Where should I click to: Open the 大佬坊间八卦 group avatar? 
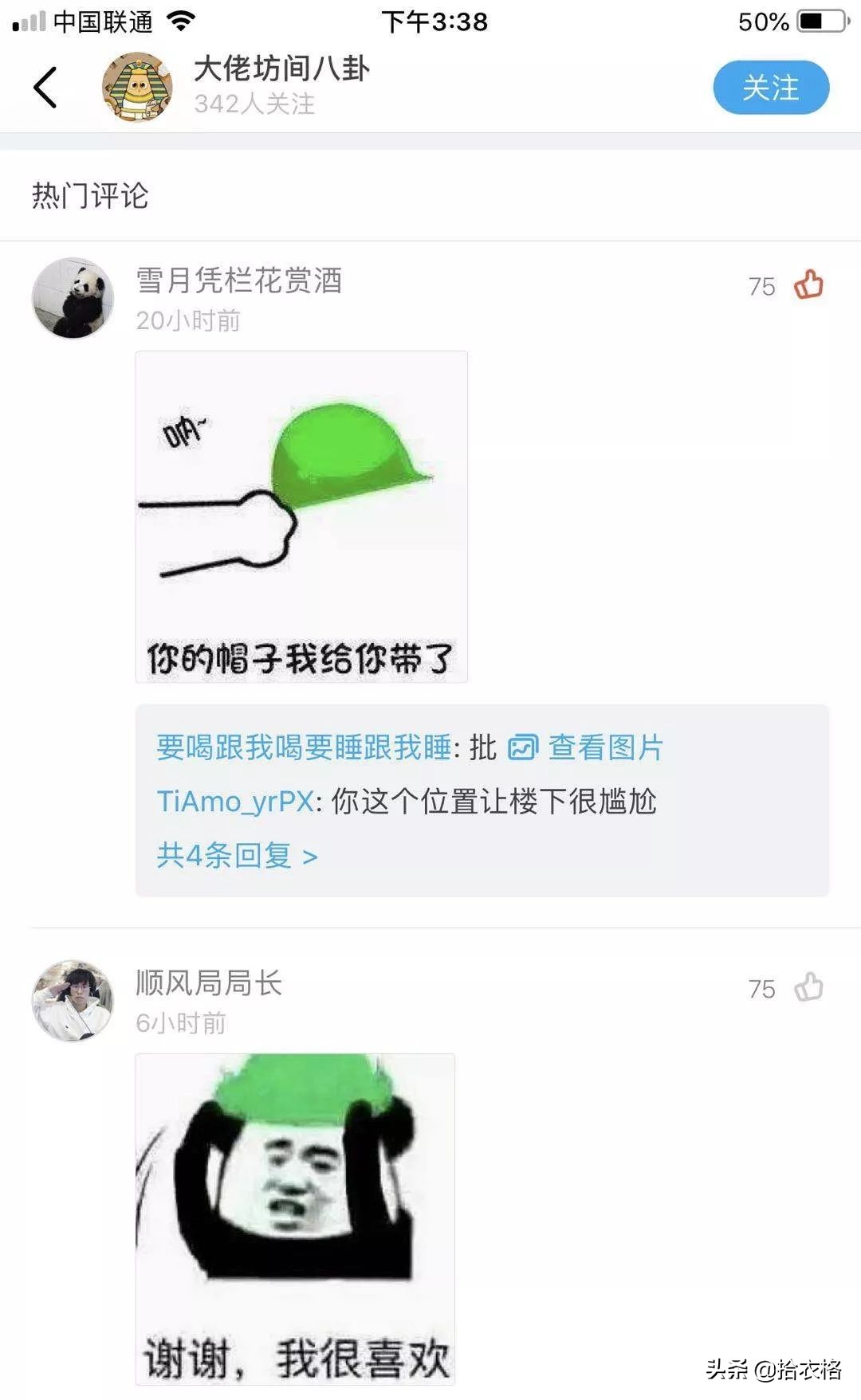click(x=140, y=86)
